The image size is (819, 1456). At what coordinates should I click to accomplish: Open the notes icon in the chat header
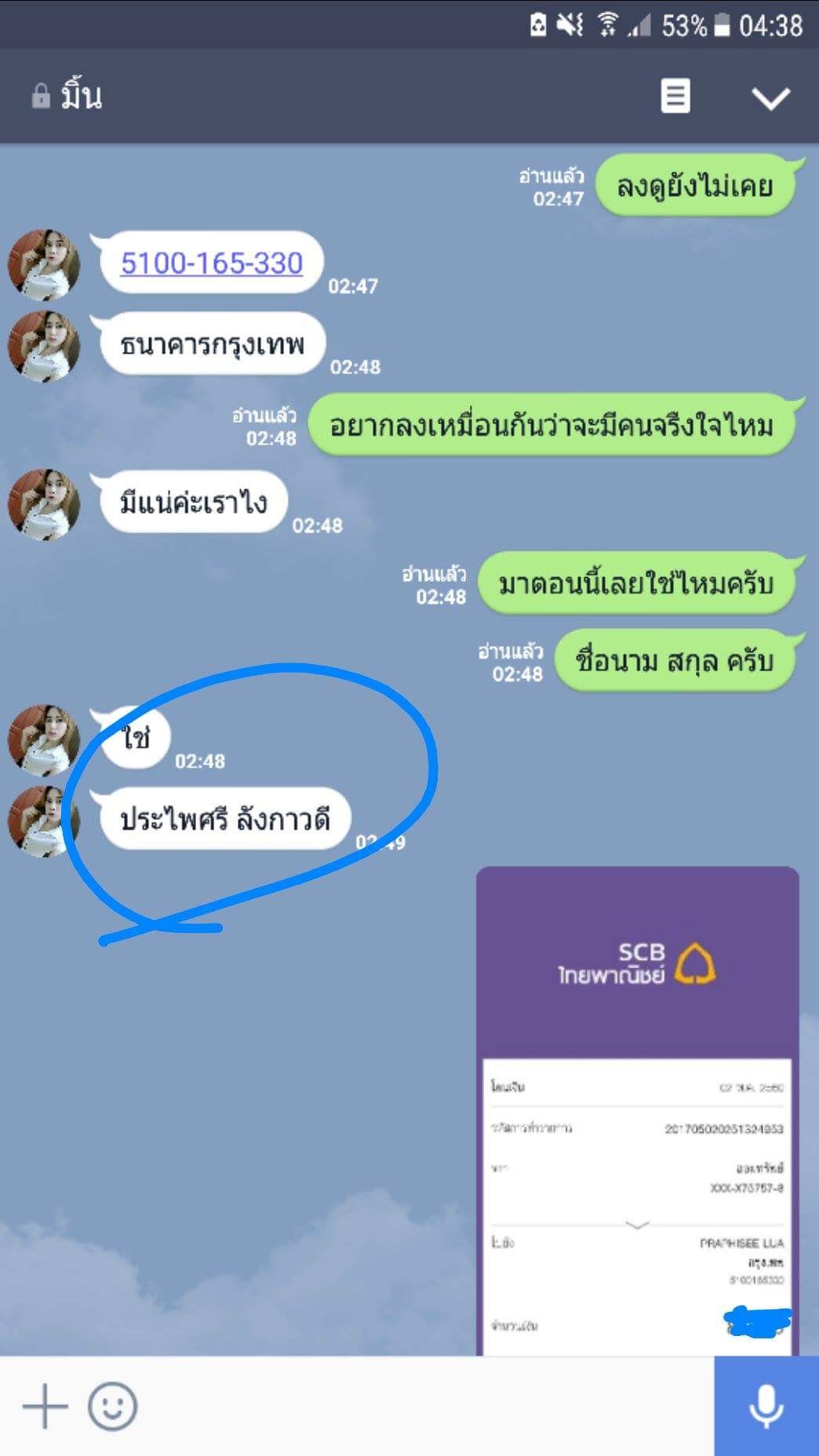[x=675, y=96]
